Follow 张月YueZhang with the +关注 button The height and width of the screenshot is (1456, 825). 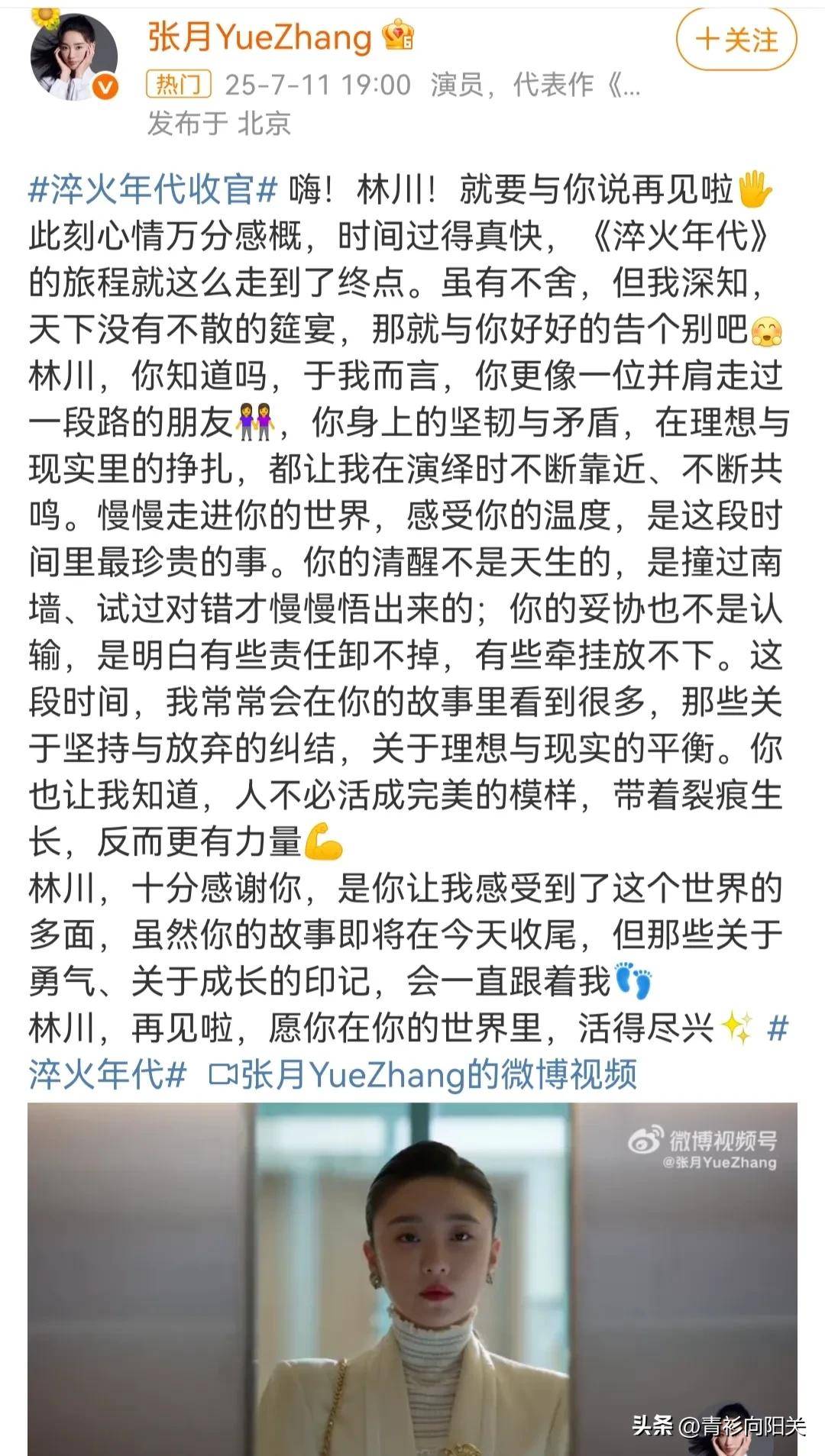[x=736, y=40]
